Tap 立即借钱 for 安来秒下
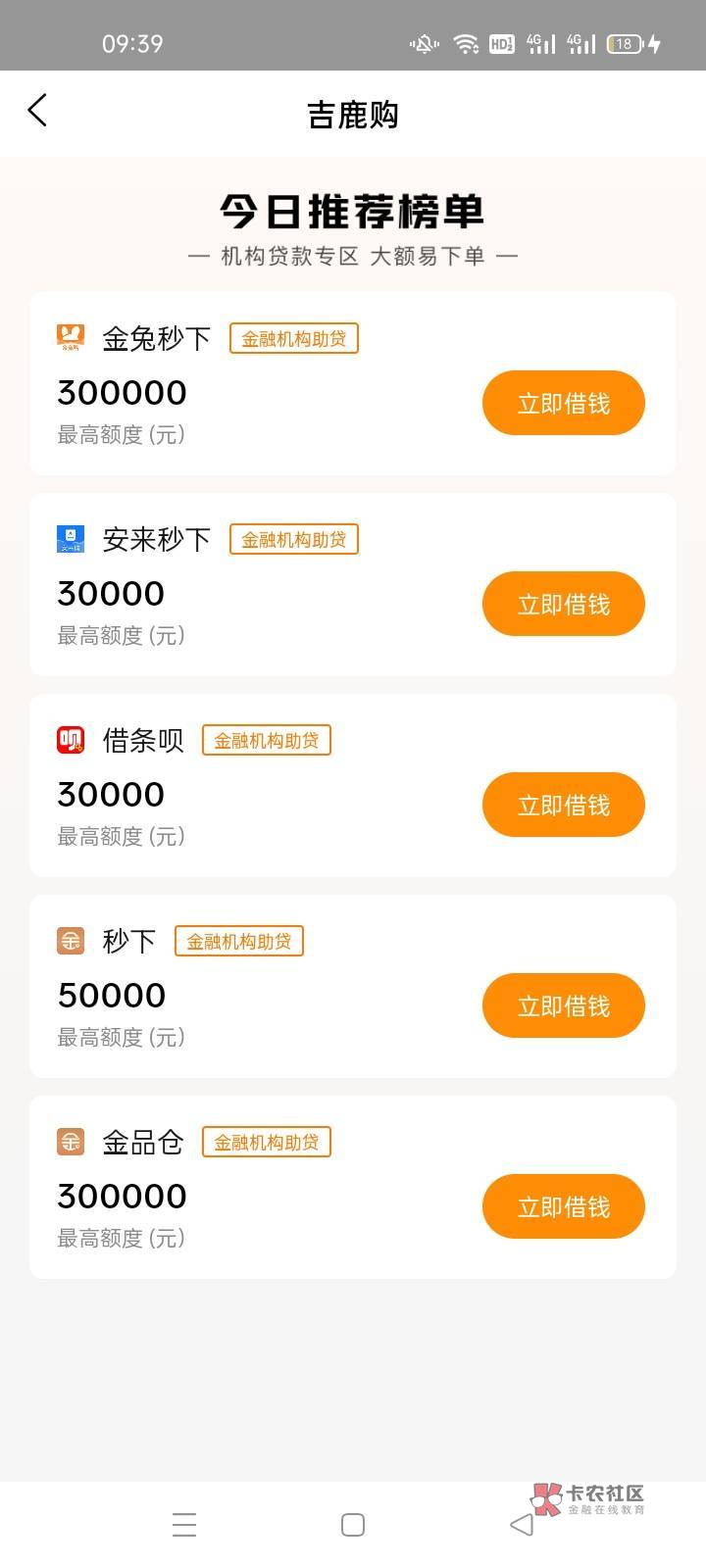This screenshot has width=706, height=1568. pos(563,604)
